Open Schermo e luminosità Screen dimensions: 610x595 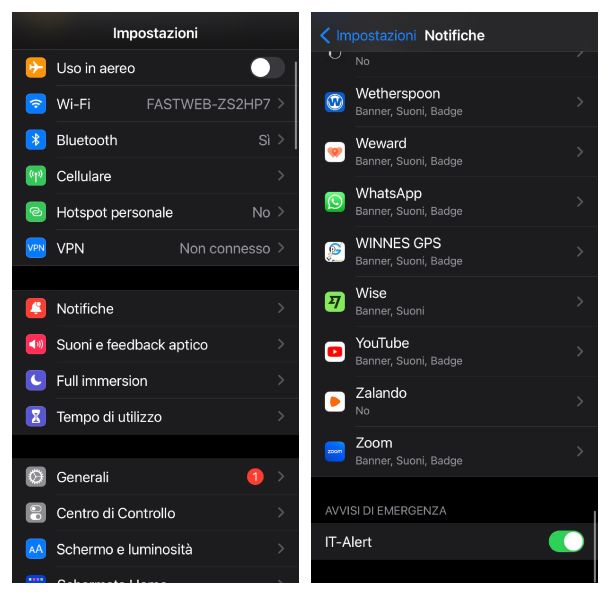coord(160,549)
